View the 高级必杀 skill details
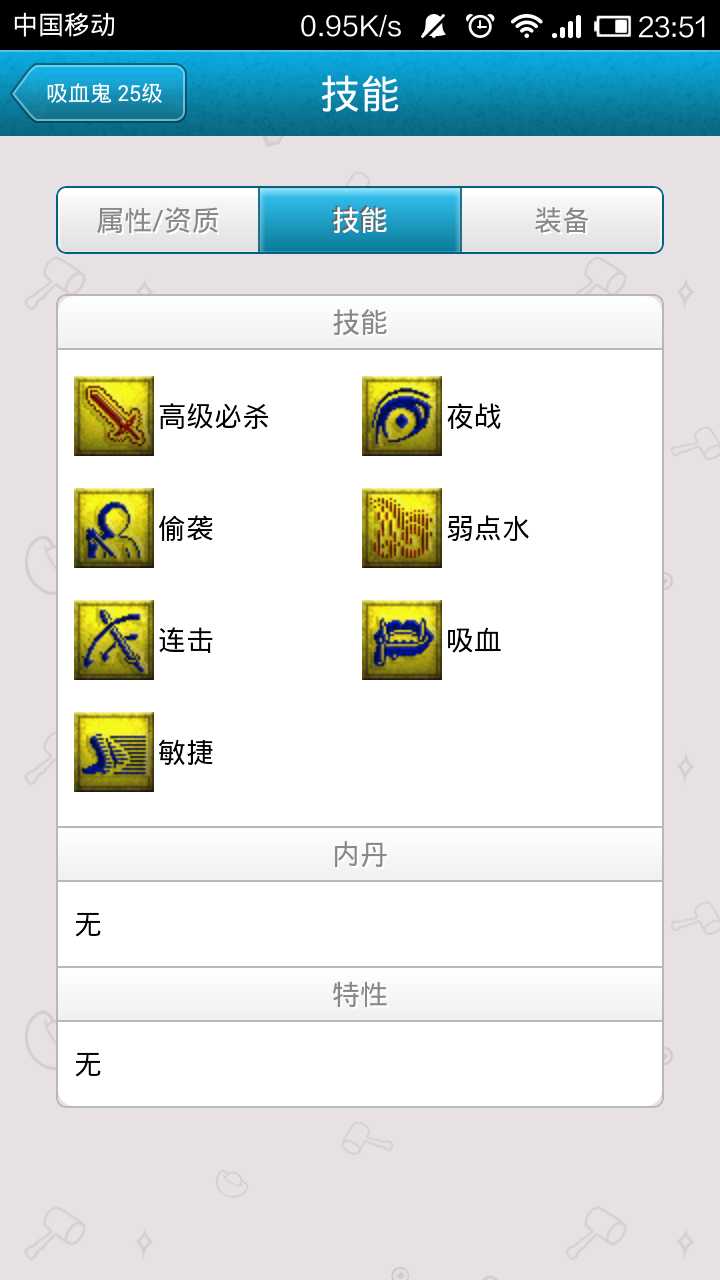 pos(114,416)
